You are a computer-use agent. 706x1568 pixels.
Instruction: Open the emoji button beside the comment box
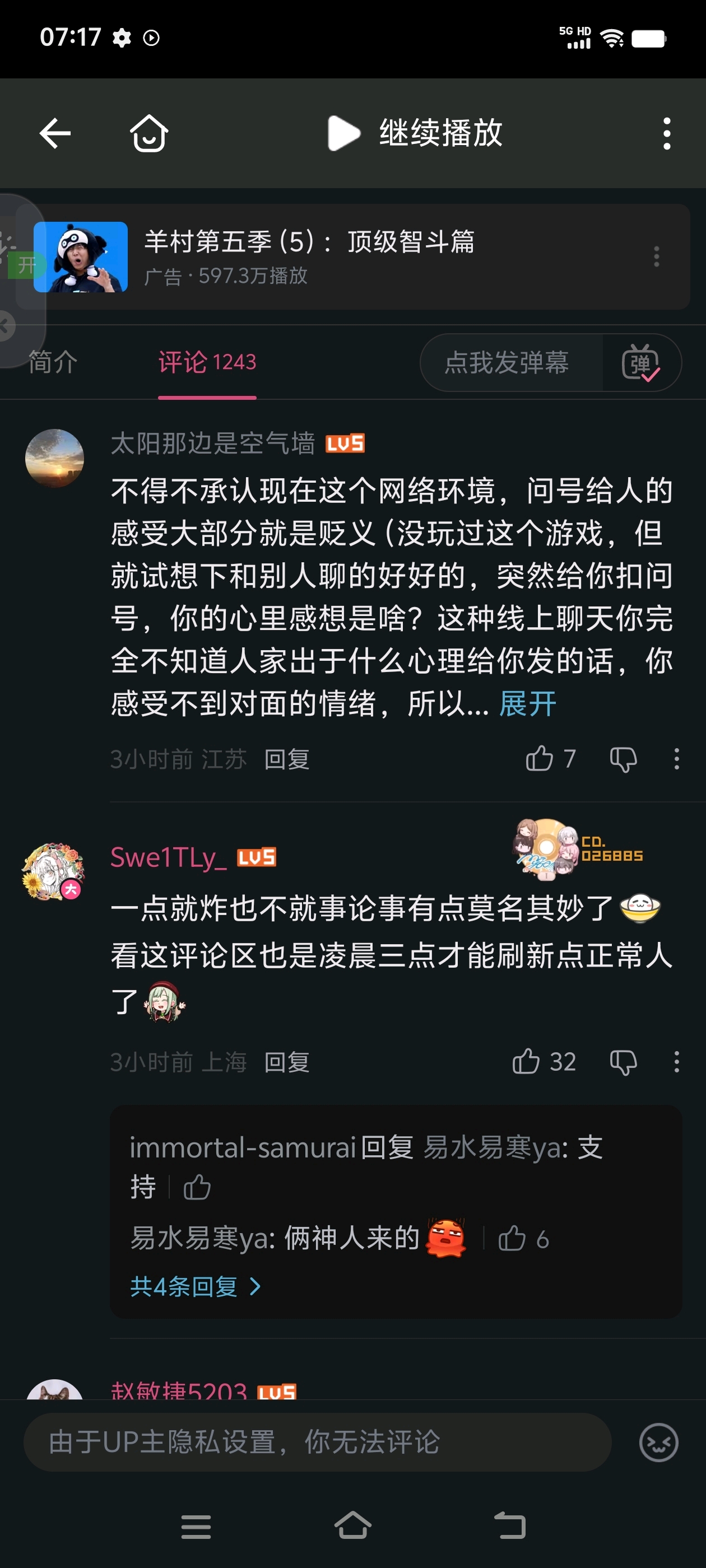pyautogui.click(x=658, y=1442)
